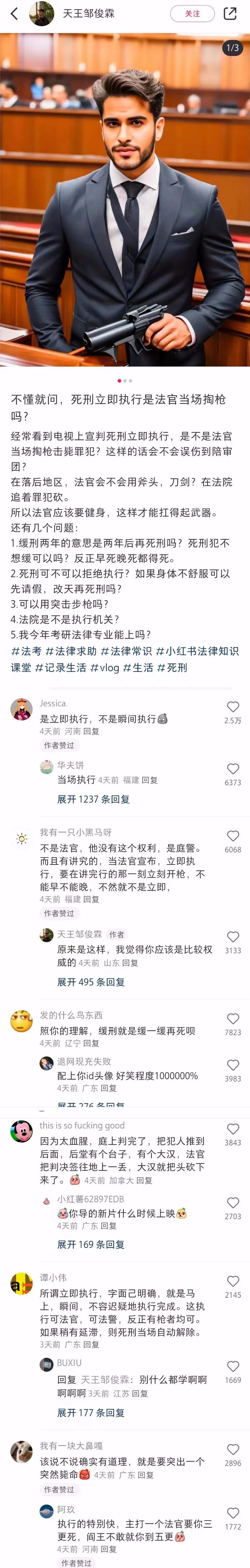Like 阿玖's reply
Image resolution: width=250 pixels, height=1568 pixels.
tap(232, 1513)
